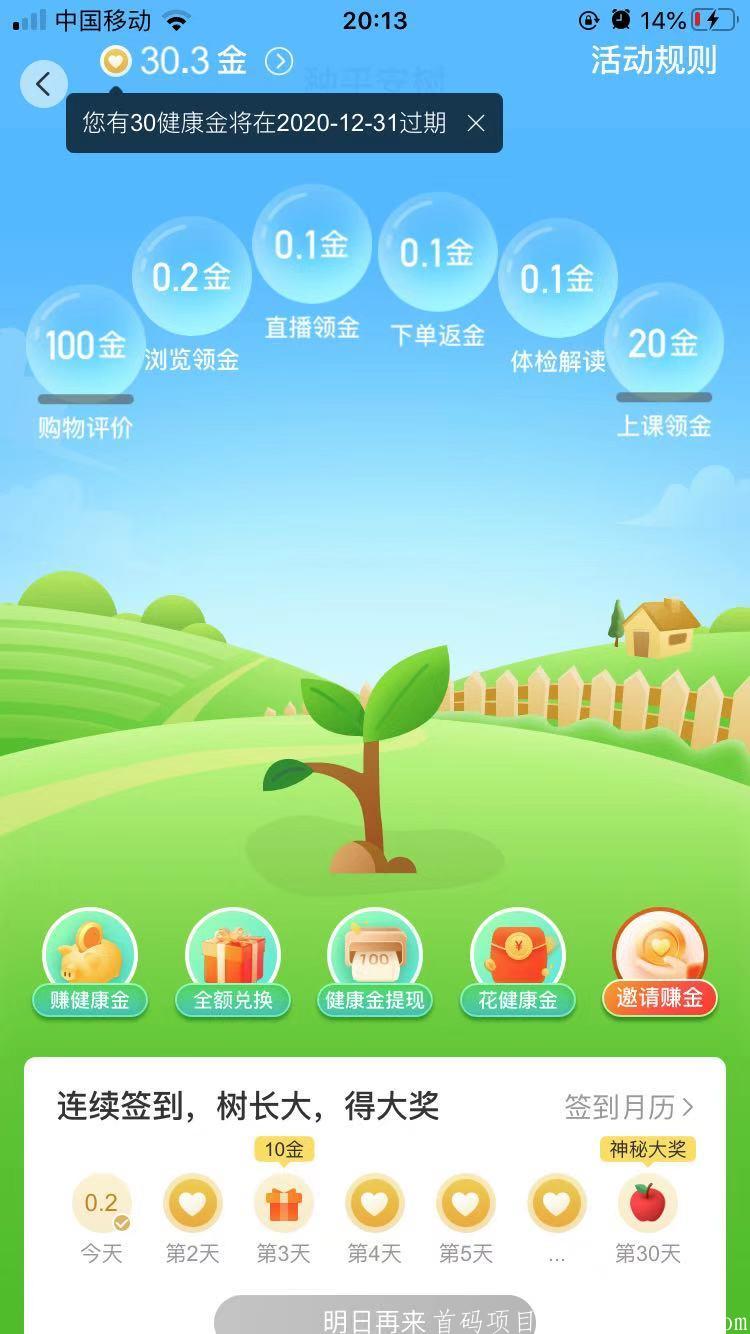750x1334 pixels.
Task: Collect the 0.1金 下单返金 bubble
Action: [437, 253]
